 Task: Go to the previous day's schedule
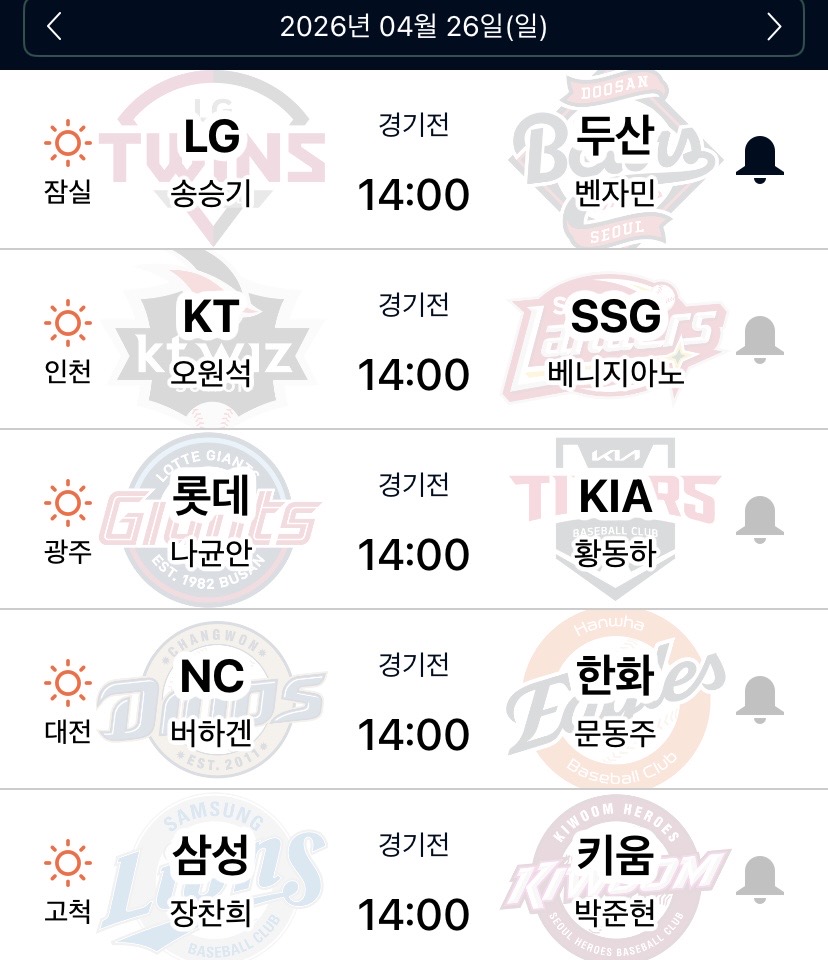[x=55, y=27]
